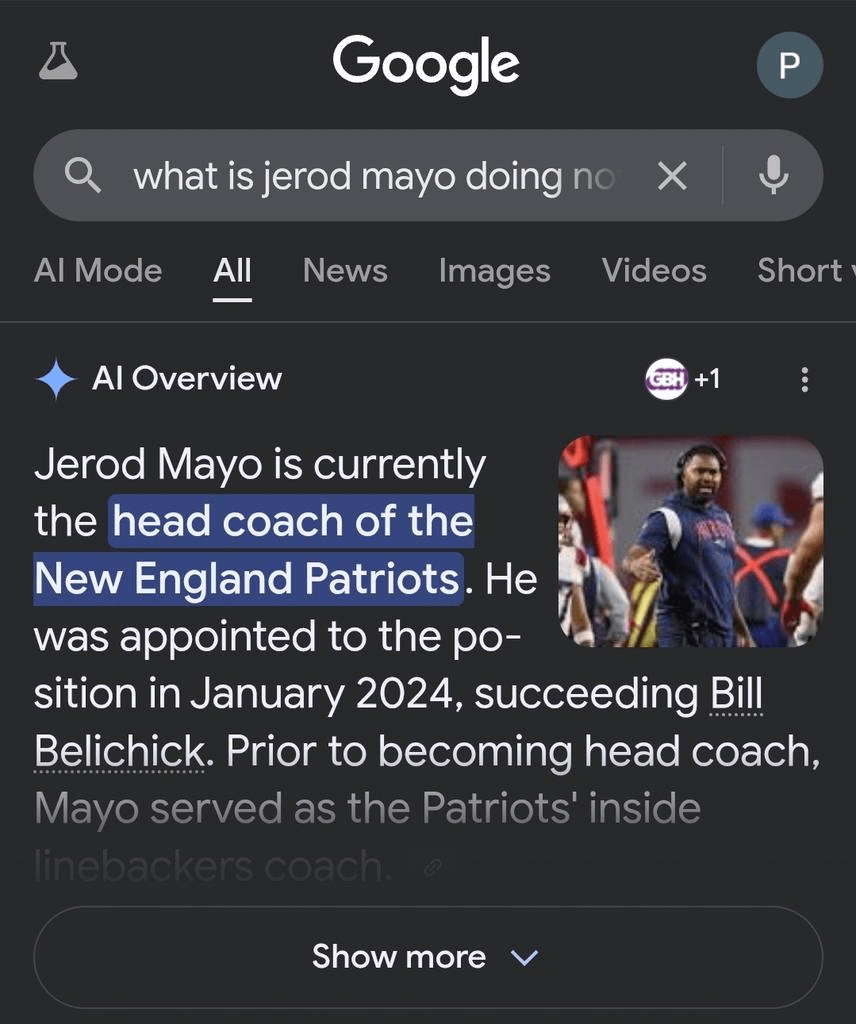The height and width of the screenshot is (1024, 856).
Task: Switch to the Images tab
Action: coord(494,270)
